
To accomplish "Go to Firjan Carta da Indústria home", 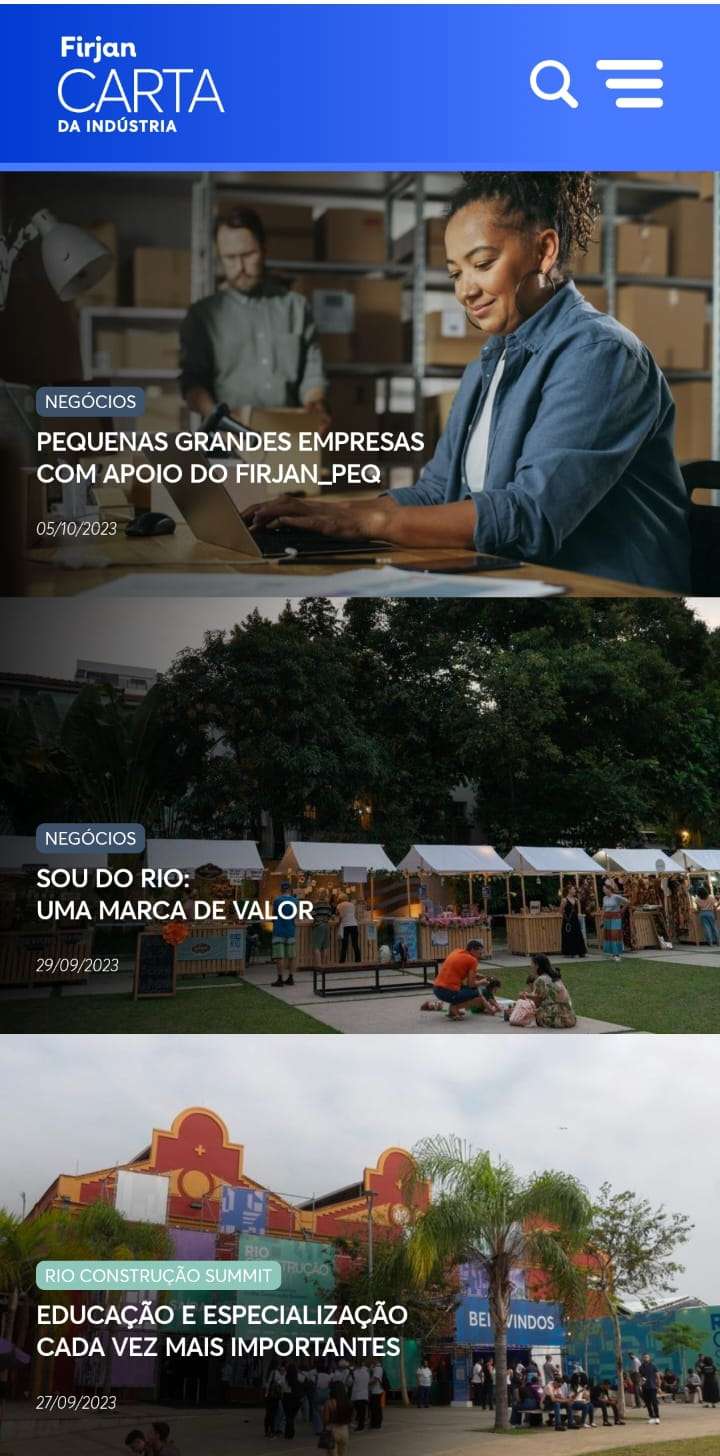I will (x=140, y=86).
